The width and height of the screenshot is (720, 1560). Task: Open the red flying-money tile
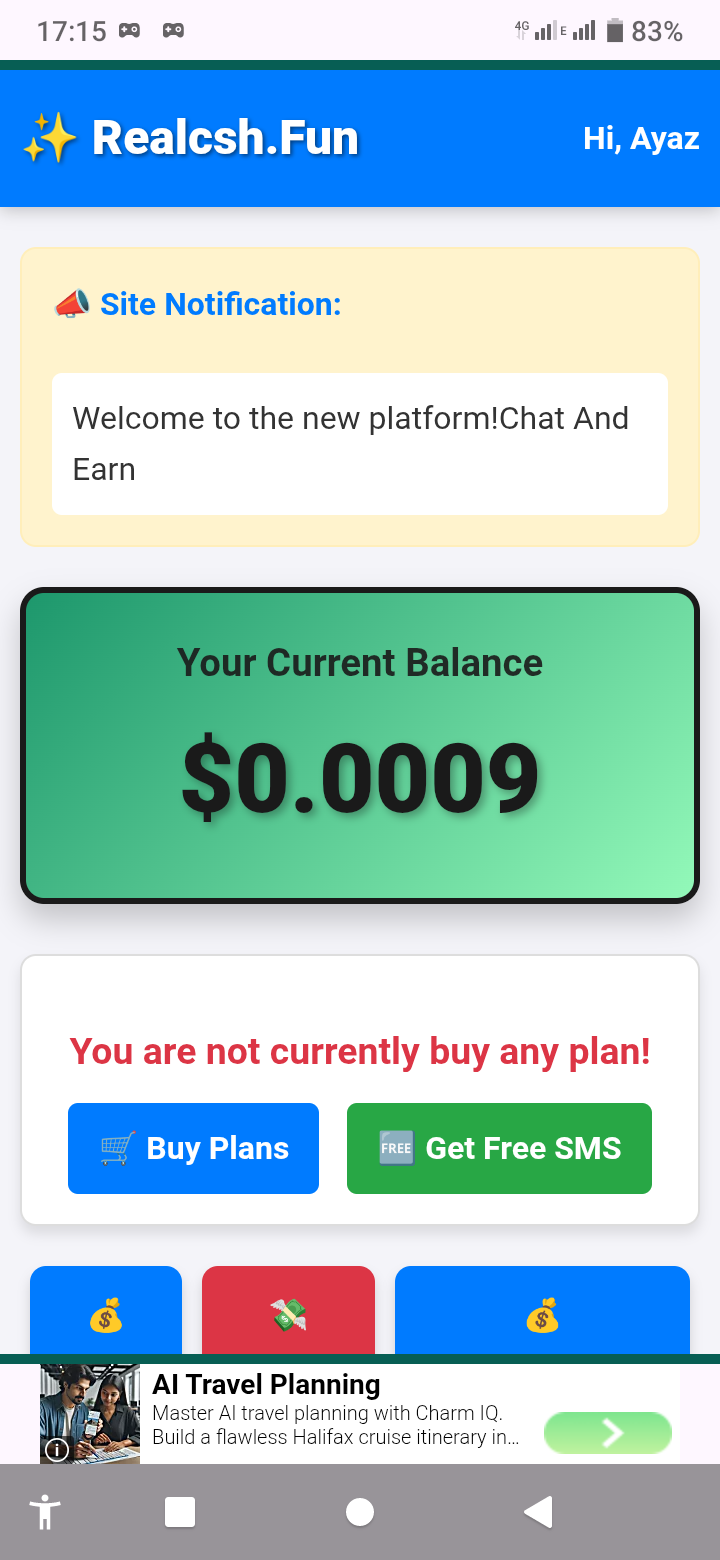point(288,1312)
